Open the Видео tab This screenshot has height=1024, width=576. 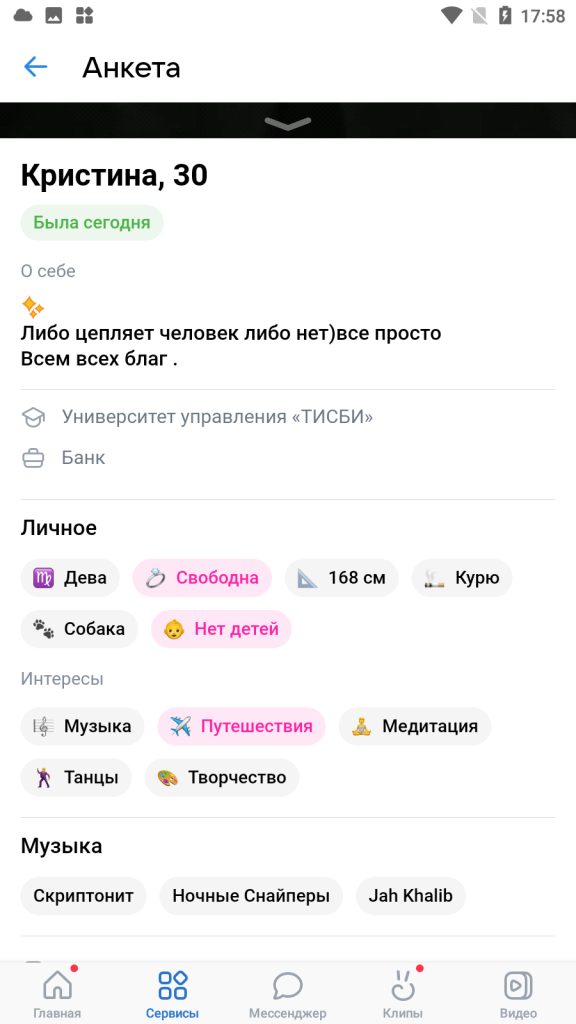(518, 993)
